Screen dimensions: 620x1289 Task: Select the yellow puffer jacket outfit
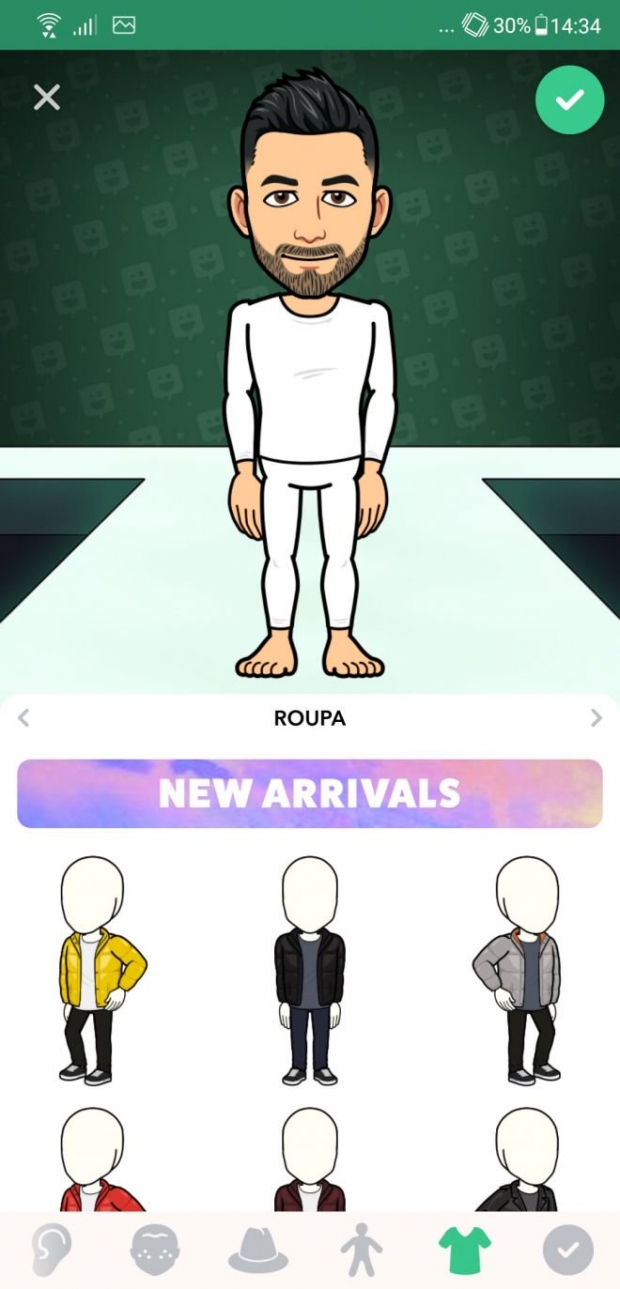pyautogui.click(x=96, y=970)
